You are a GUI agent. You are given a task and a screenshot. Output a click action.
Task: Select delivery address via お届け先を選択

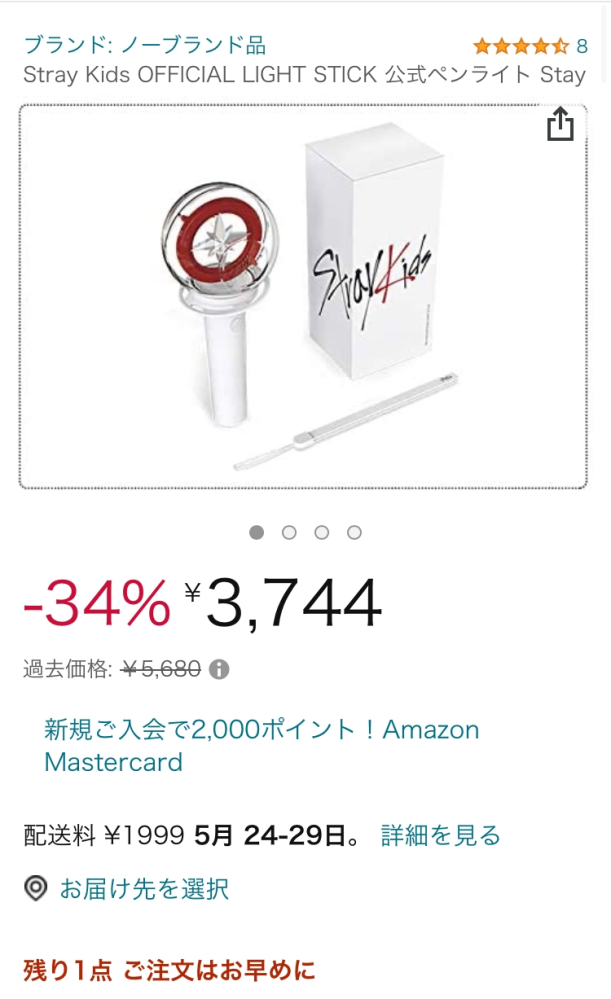(126, 888)
